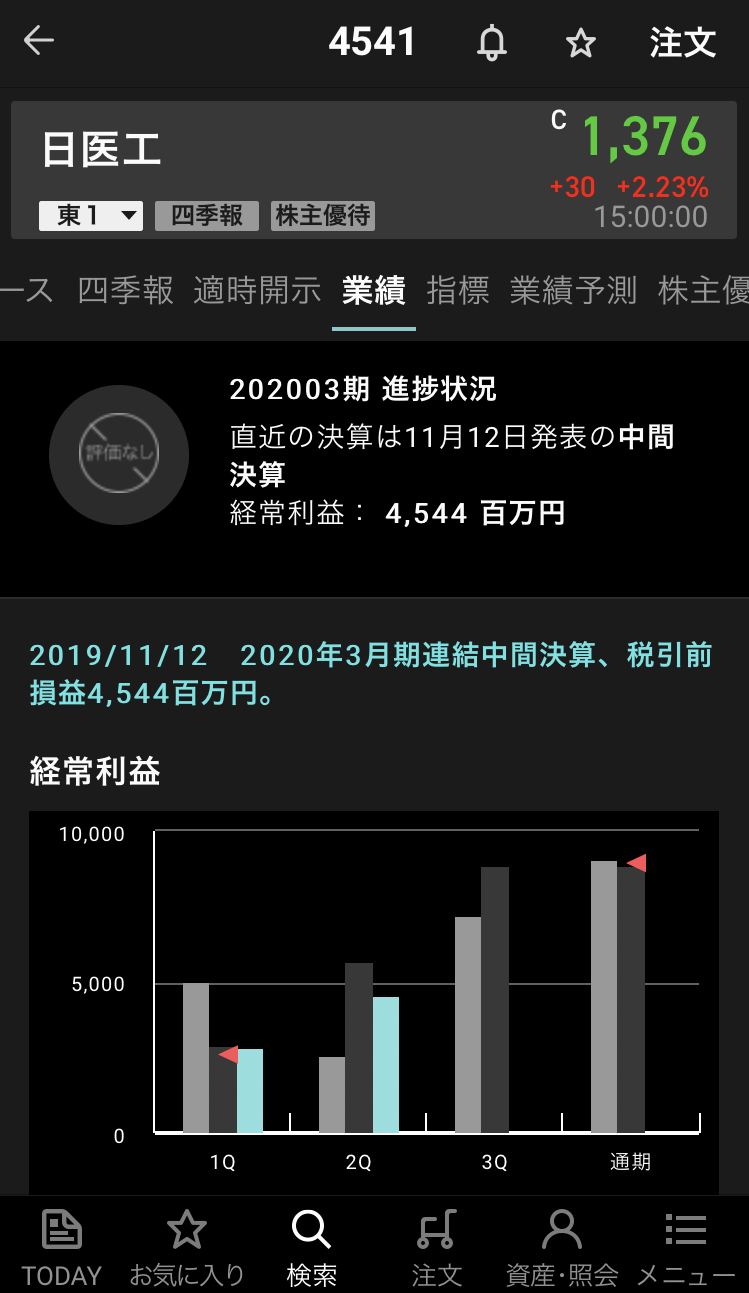This screenshot has width=749, height=1293.
Task: Switch to the 適時開示 tab
Action: point(257,290)
